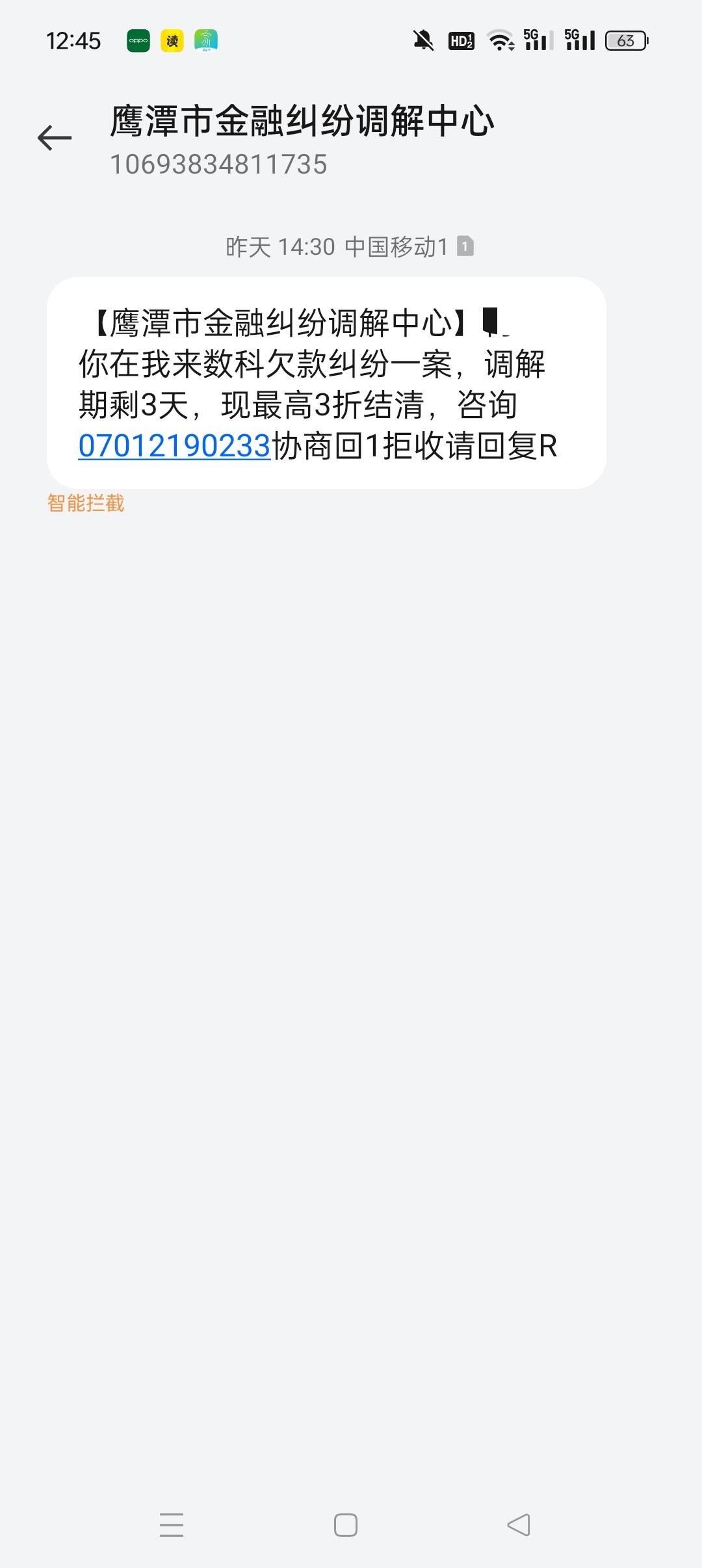Open recent apps from the navigation bar
This screenshot has height=1568, width=702.
[172, 1524]
